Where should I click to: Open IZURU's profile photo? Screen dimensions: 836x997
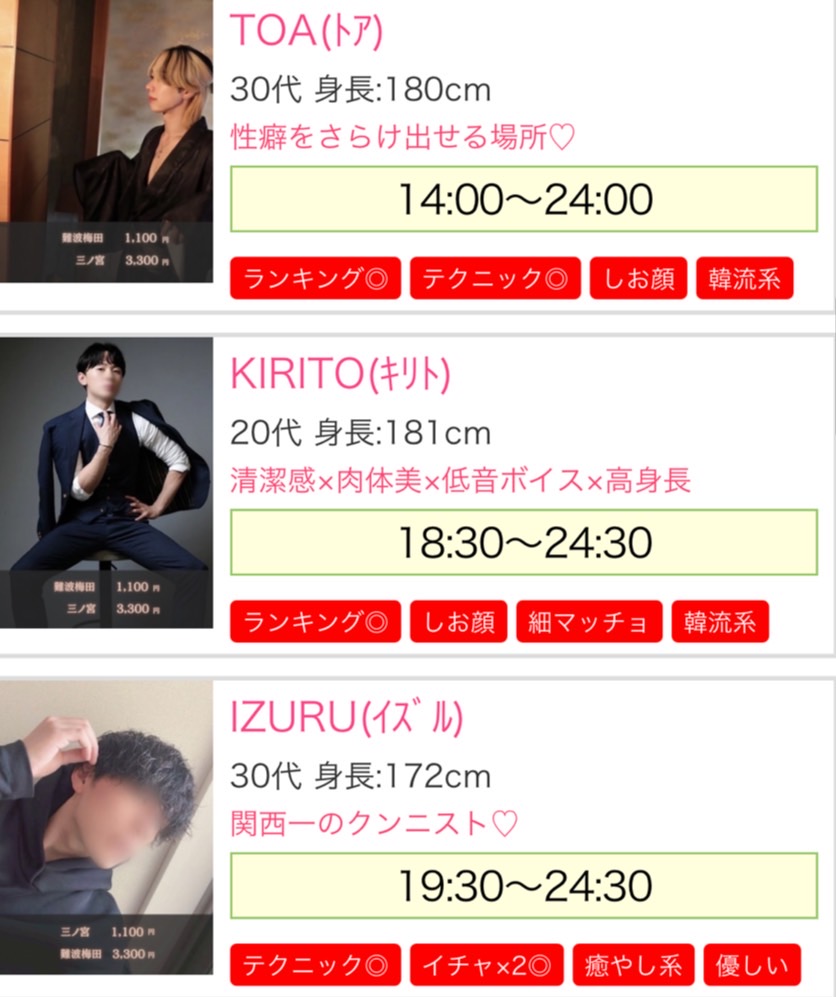point(106,826)
